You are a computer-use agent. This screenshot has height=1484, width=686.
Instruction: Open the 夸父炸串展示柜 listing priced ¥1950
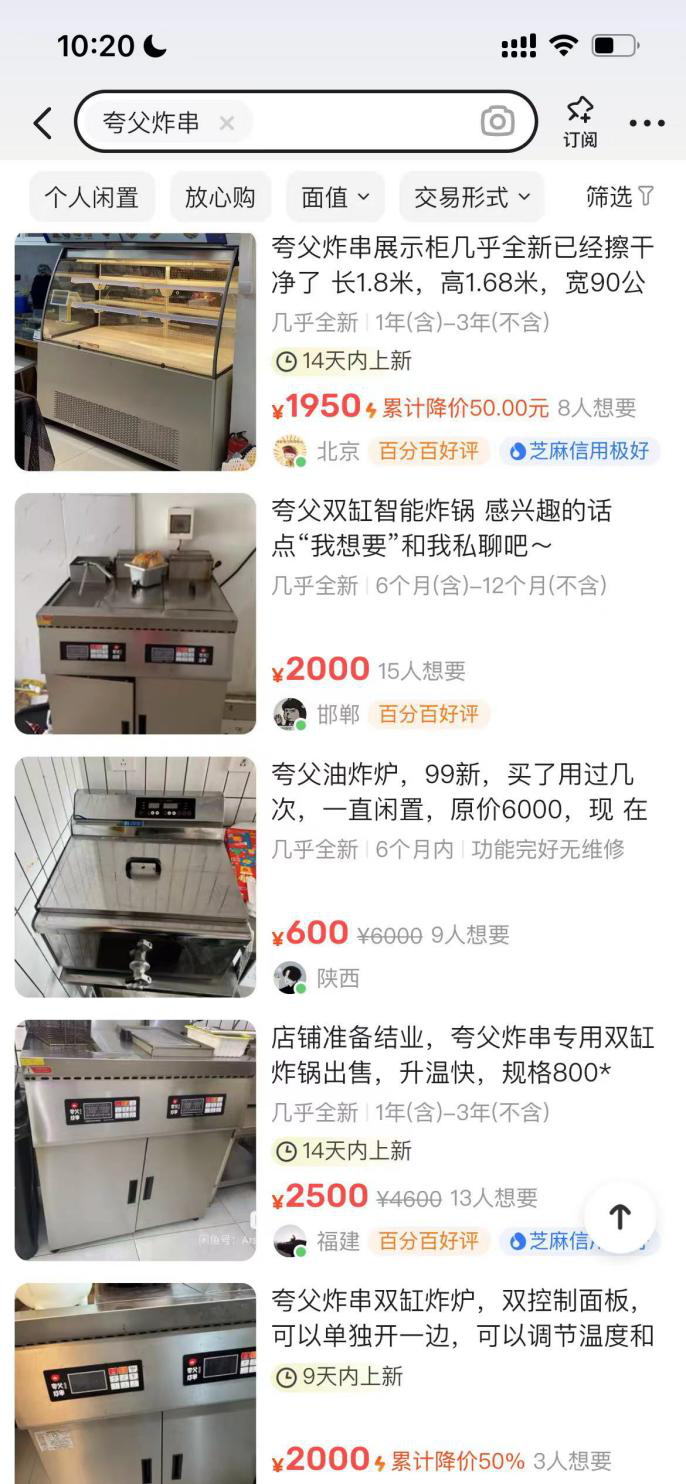pos(460,266)
